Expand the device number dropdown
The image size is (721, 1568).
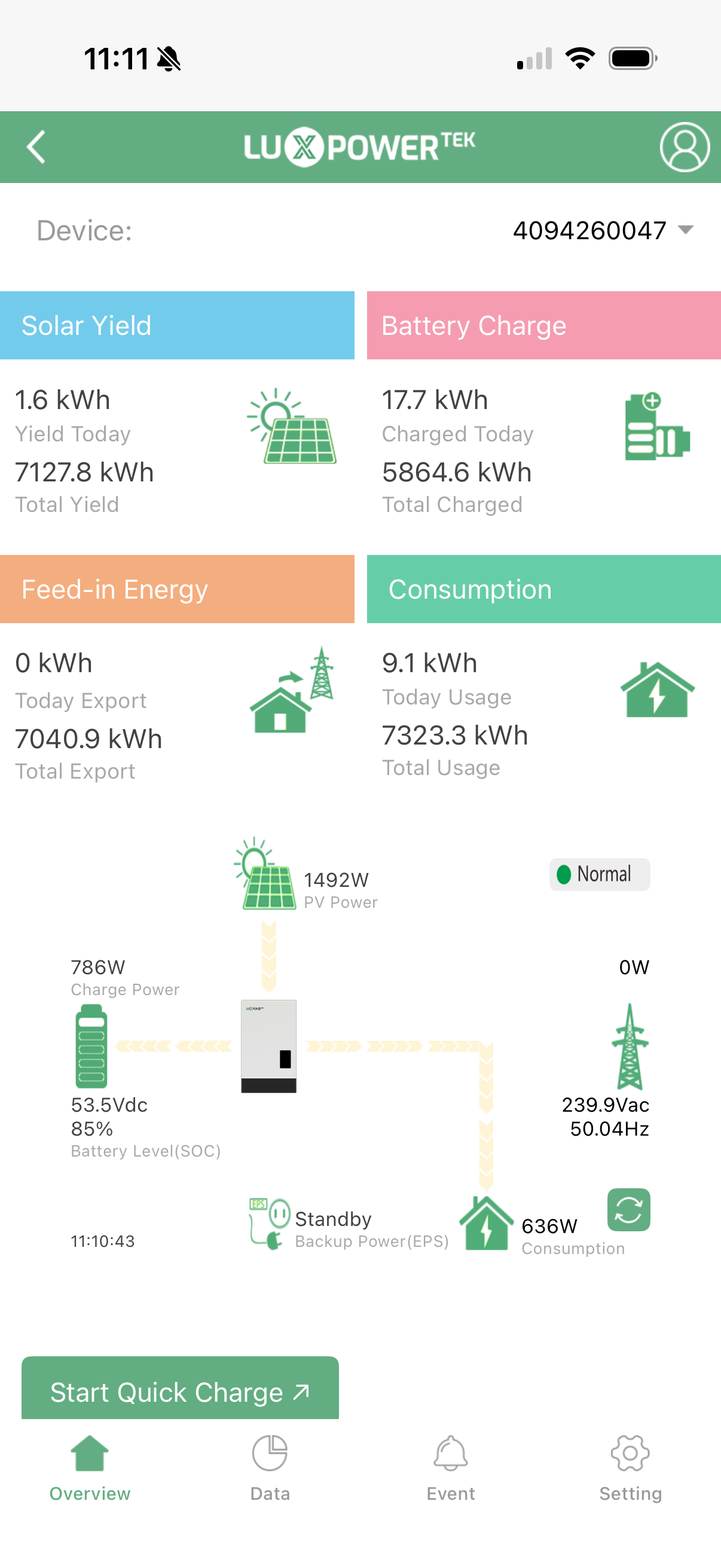click(685, 230)
